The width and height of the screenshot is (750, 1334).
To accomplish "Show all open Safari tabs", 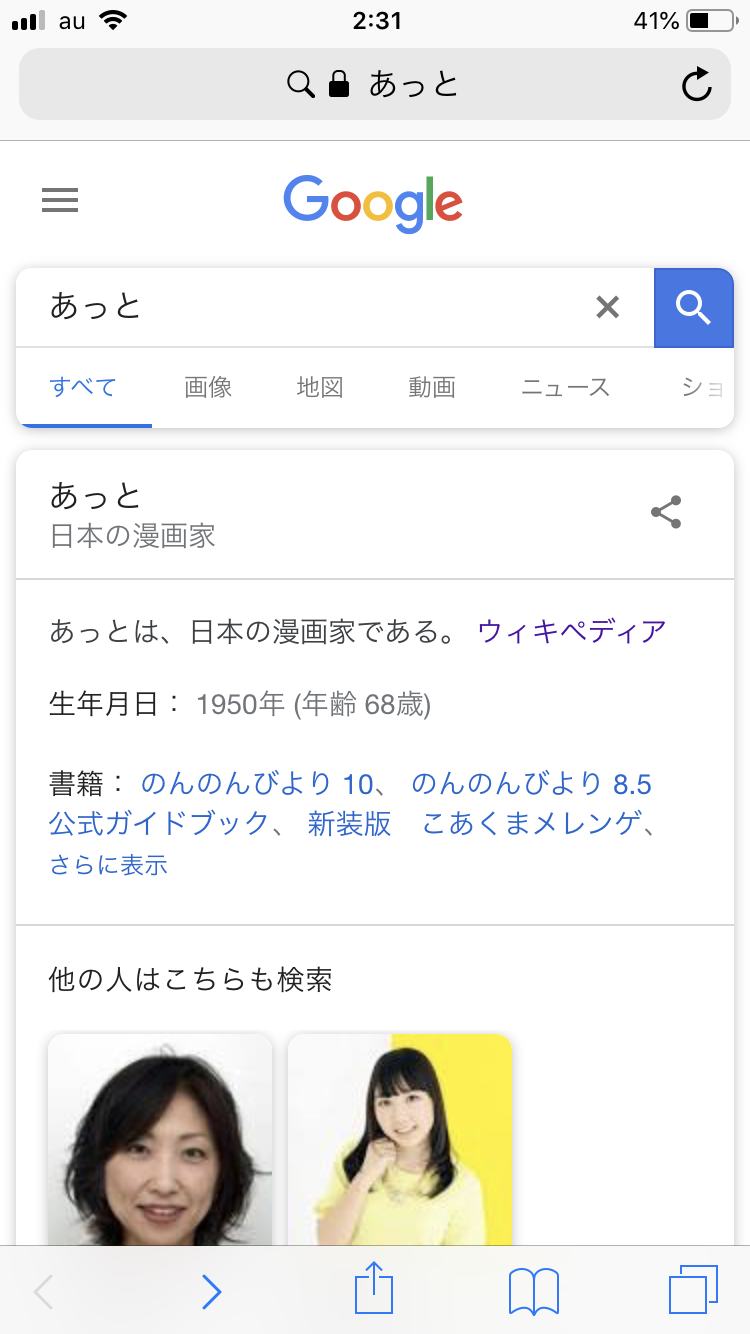I will coord(693,1290).
